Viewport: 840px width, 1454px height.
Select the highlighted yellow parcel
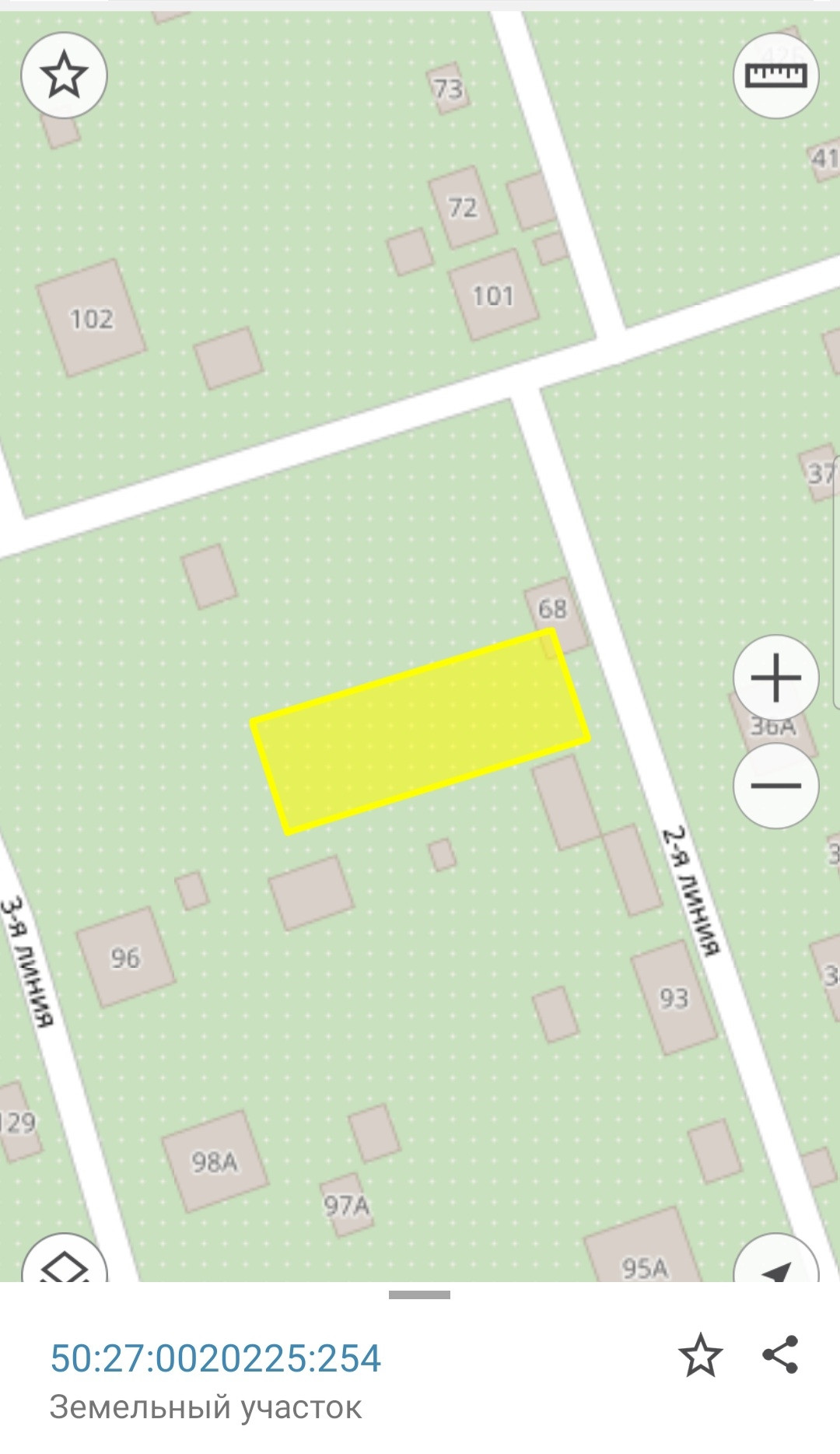click(x=420, y=731)
